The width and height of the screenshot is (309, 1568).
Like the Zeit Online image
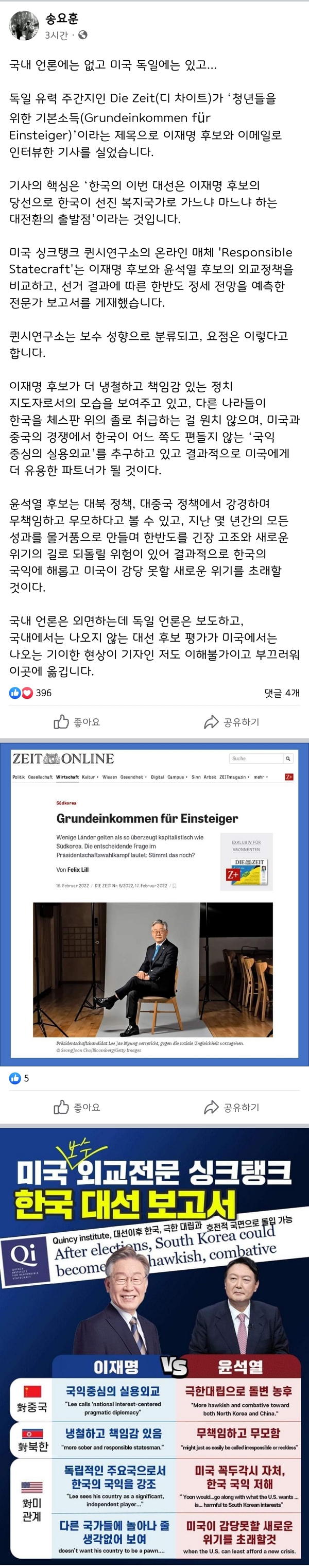[x=77, y=1107]
